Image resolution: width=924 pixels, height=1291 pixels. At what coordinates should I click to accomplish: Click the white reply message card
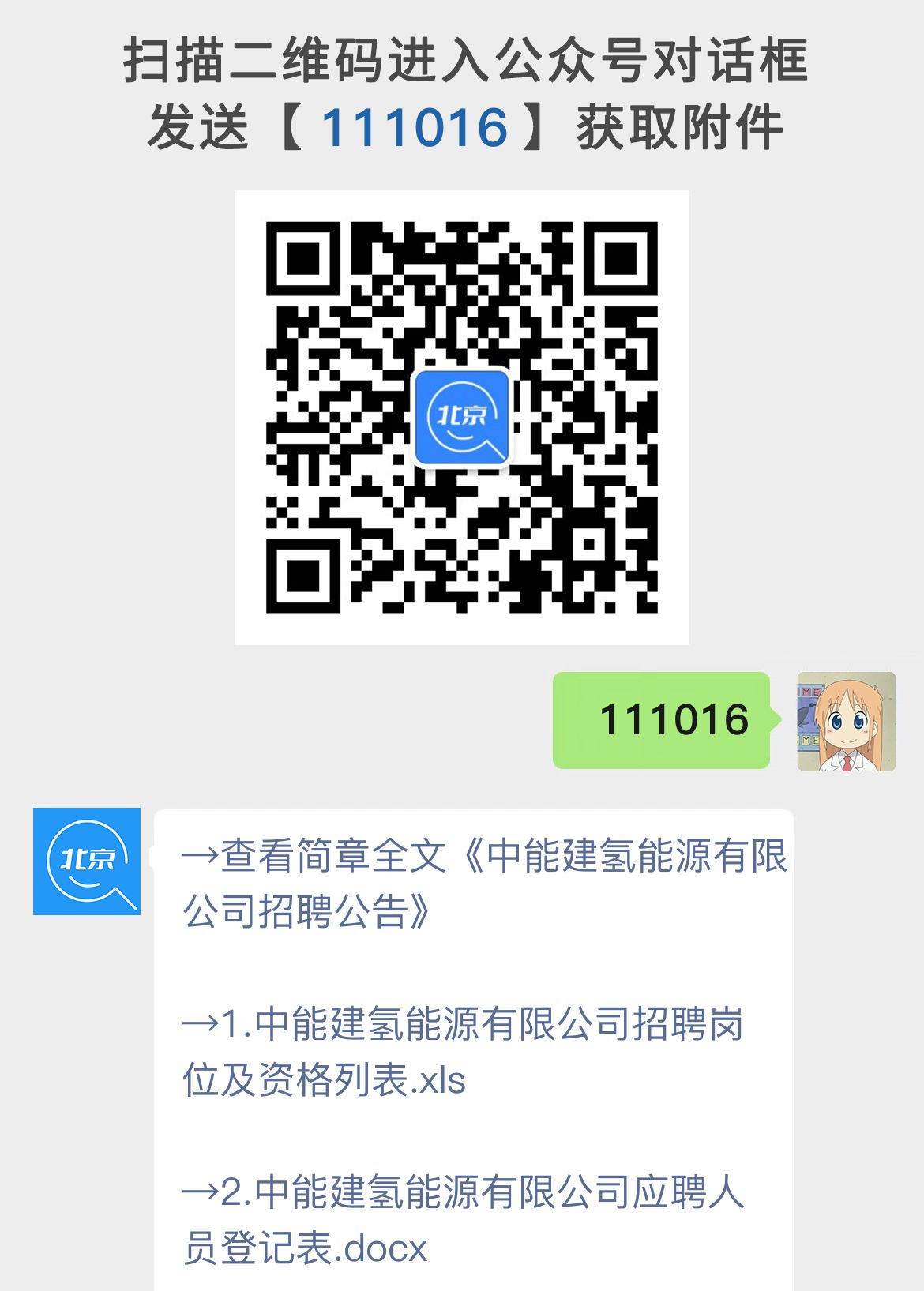(474, 1050)
